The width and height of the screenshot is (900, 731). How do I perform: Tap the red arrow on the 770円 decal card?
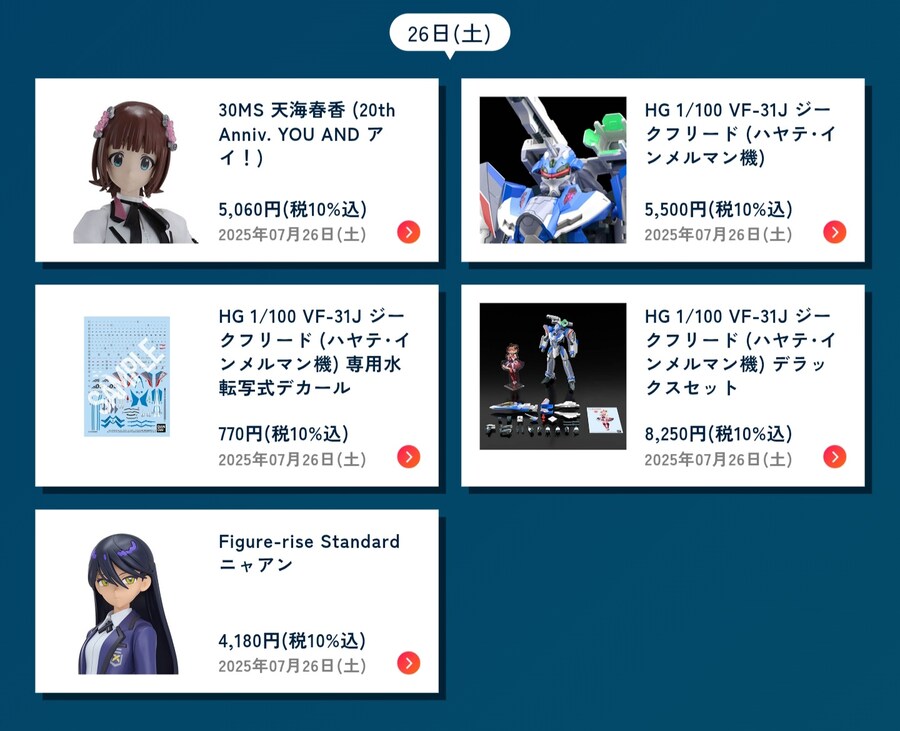tap(408, 457)
